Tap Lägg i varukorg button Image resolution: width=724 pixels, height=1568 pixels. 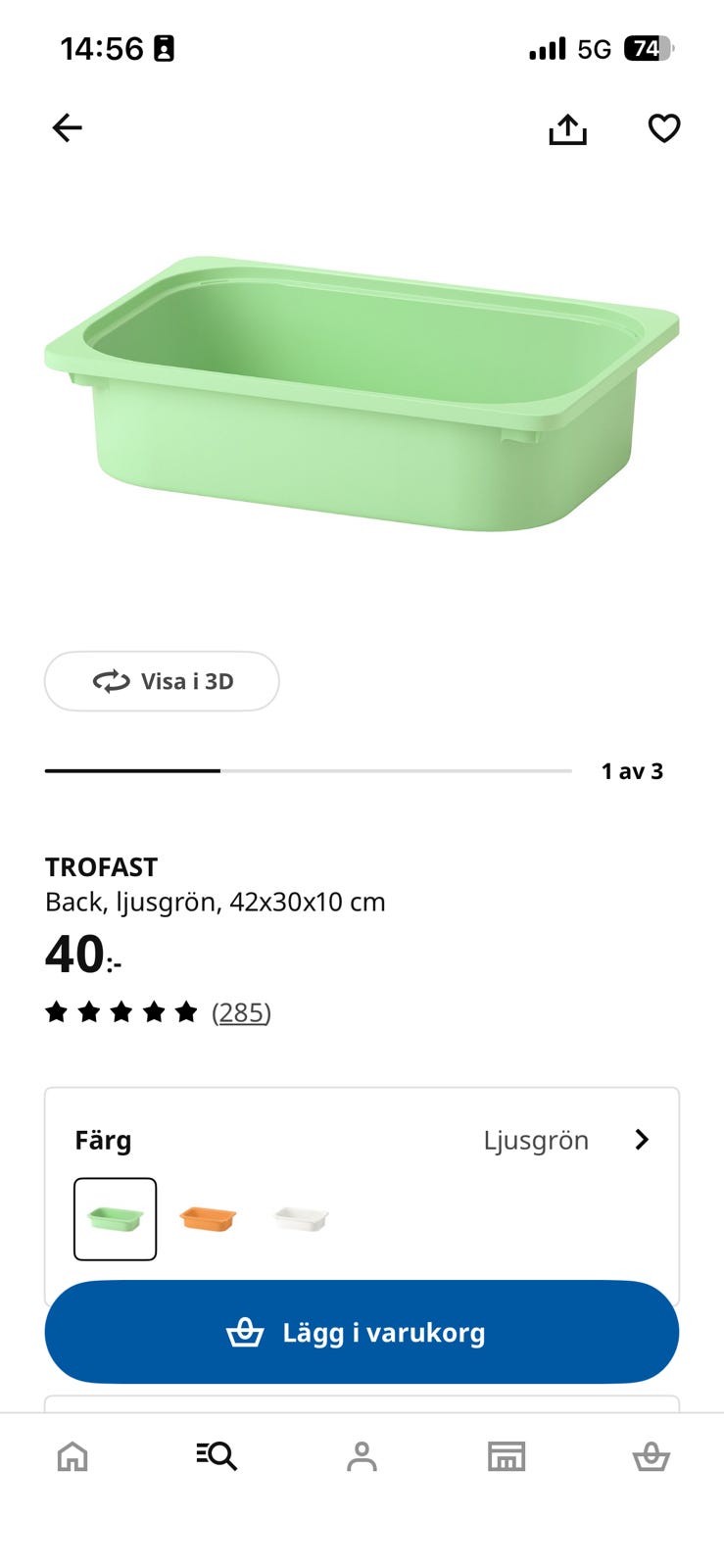362,1333
